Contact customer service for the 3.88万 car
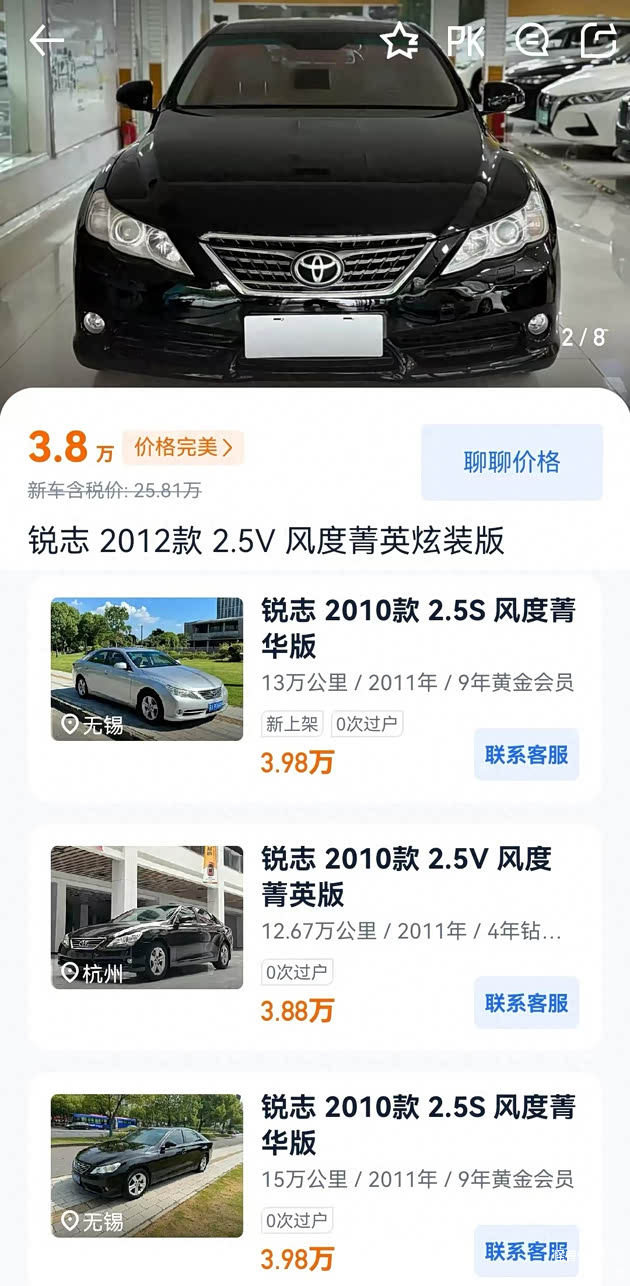 point(526,1003)
